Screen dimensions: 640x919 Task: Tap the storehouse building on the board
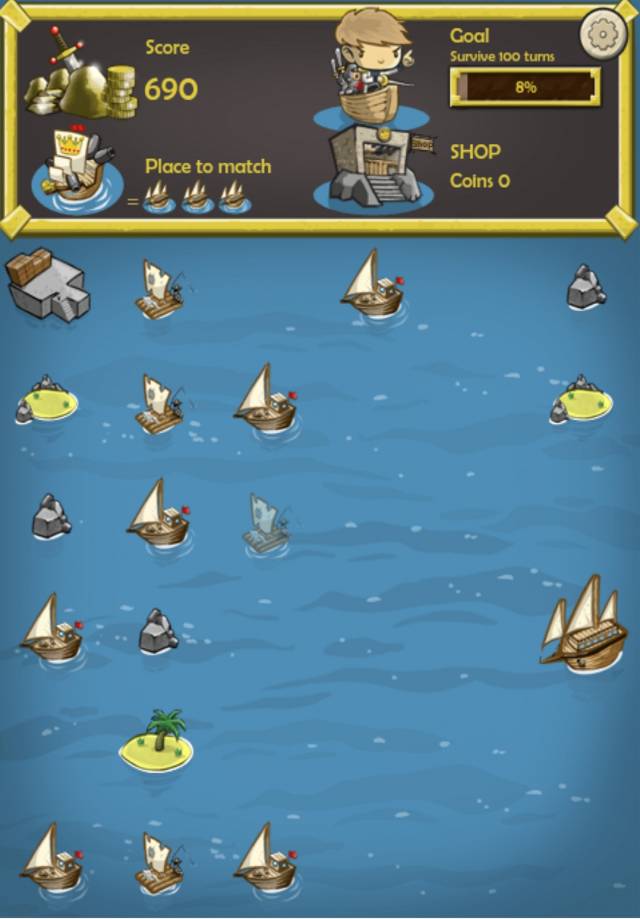[x=45, y=284]
